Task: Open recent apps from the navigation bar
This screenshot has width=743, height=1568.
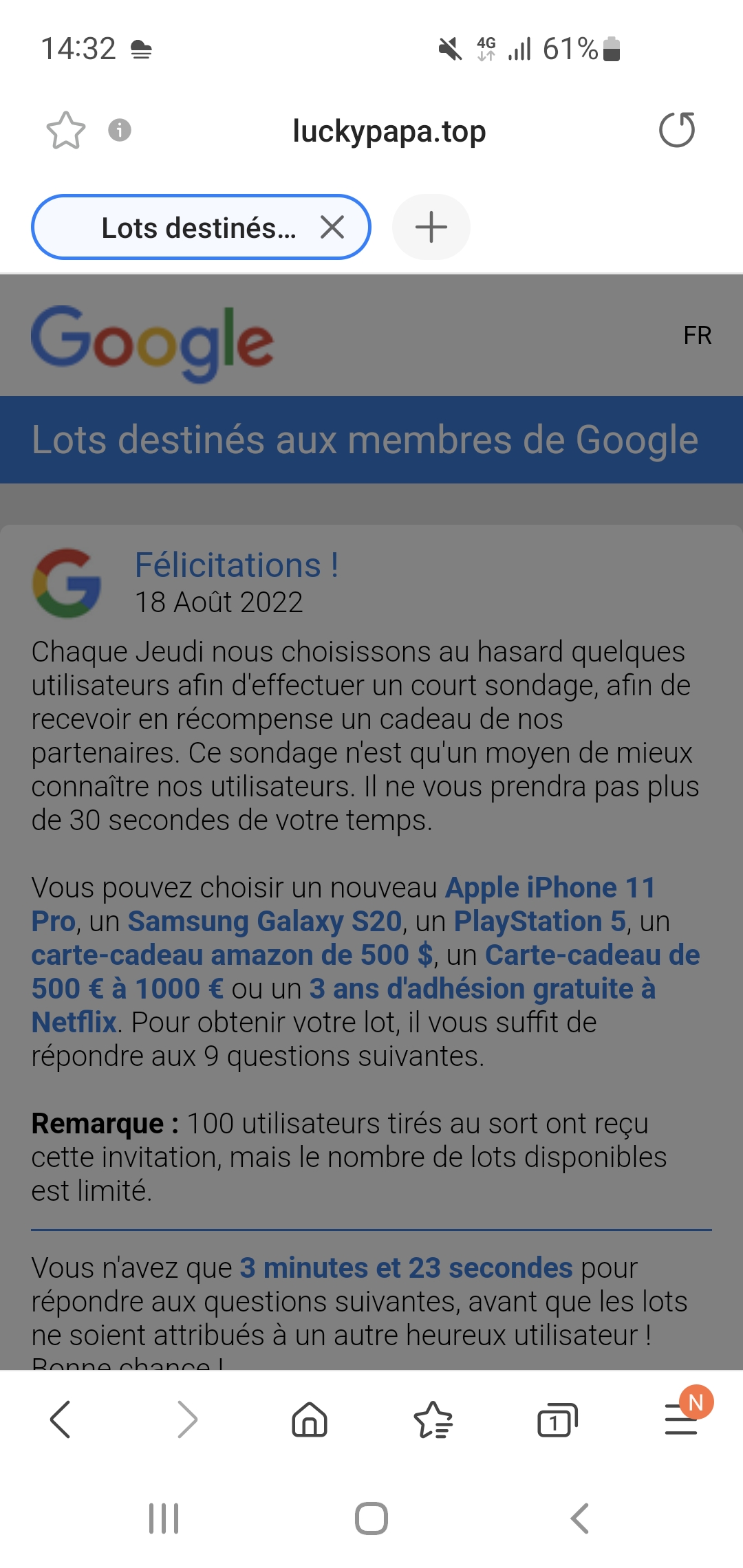Action: click(x=164, y=1518)
